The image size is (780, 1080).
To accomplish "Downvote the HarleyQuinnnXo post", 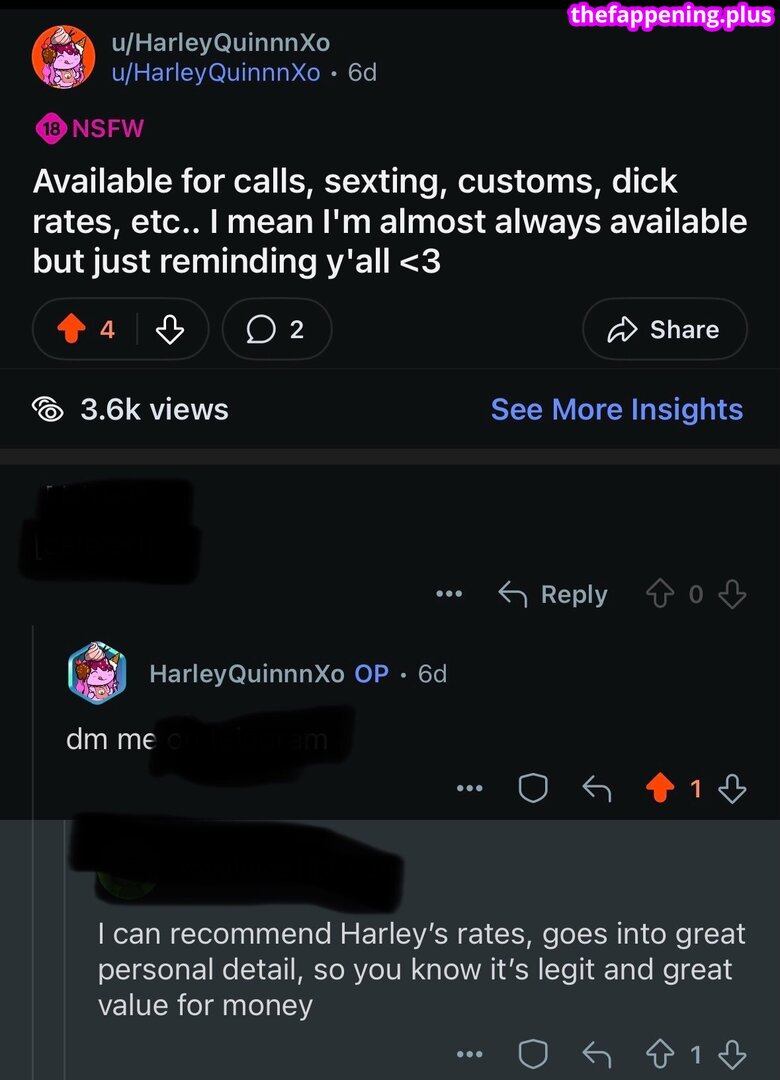I will (x=171, y=329).
